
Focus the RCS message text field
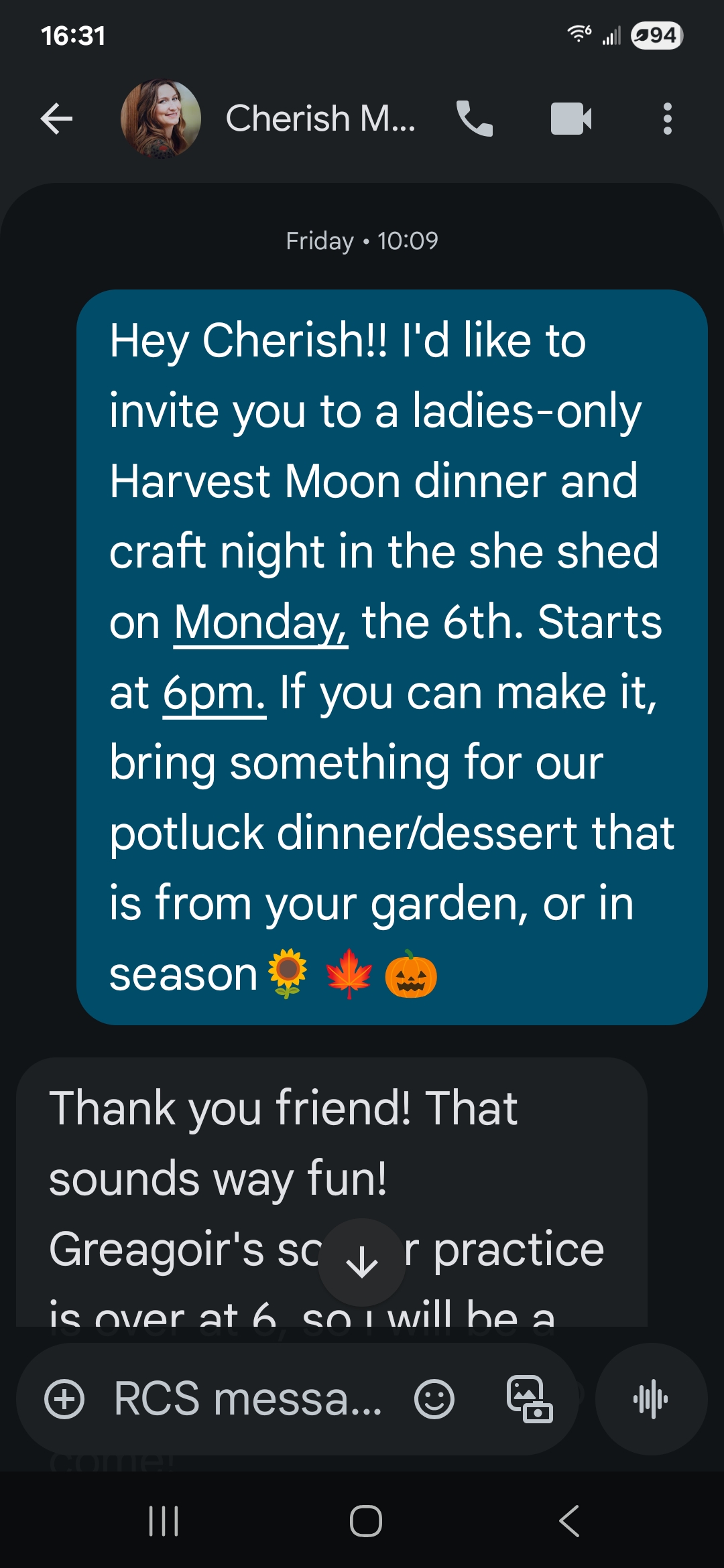248,1399
